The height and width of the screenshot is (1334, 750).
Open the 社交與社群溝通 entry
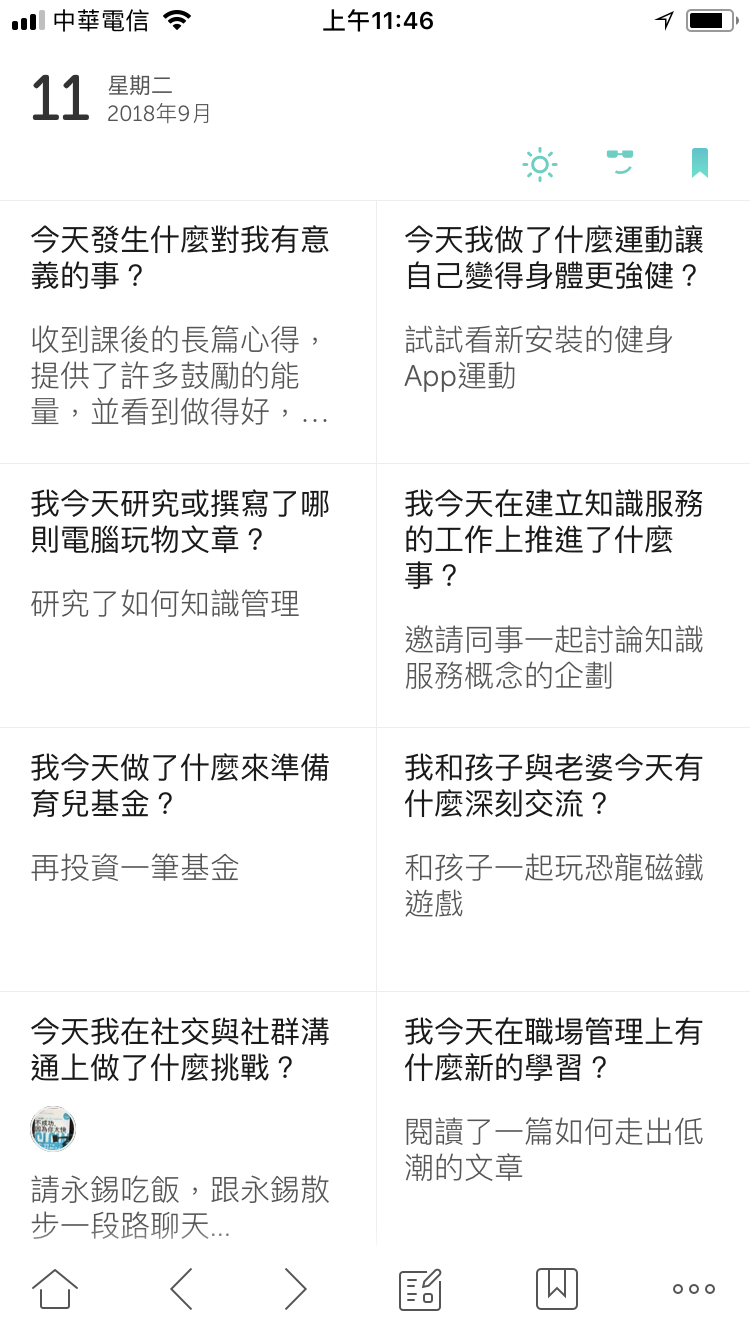pos(188,1118)
